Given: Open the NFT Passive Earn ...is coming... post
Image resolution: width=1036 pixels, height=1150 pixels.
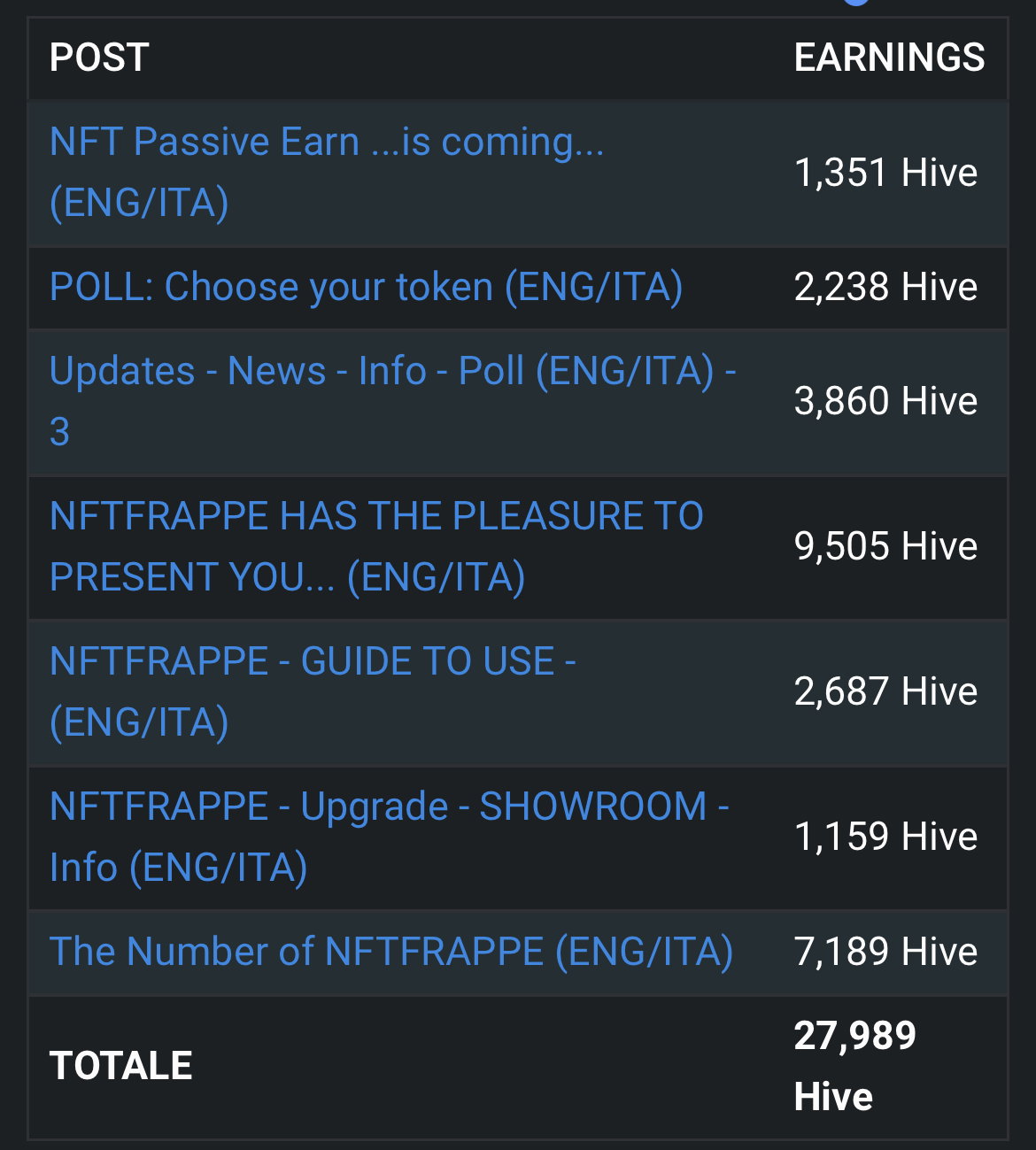Looking at the screenshot, I should point(327,172).
